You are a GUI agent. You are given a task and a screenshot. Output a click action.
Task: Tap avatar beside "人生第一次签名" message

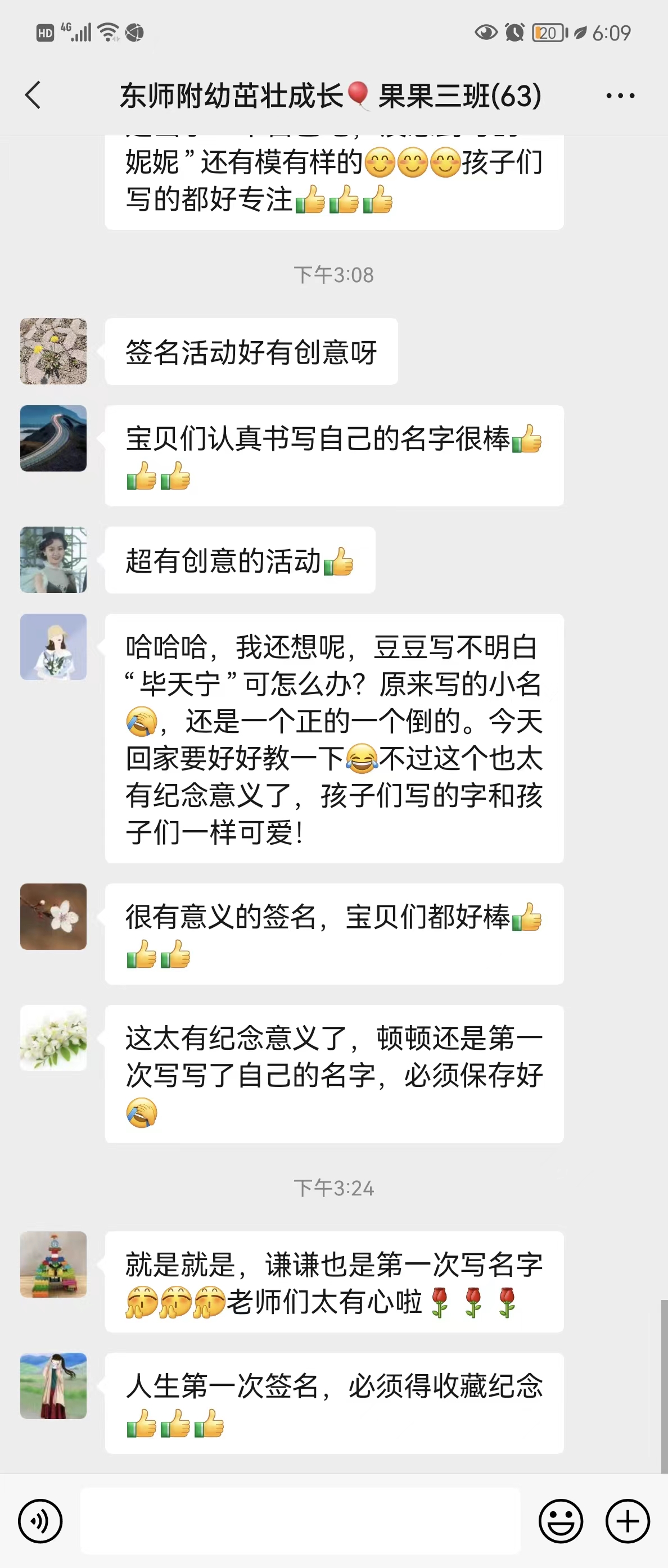pos(53,1385)
